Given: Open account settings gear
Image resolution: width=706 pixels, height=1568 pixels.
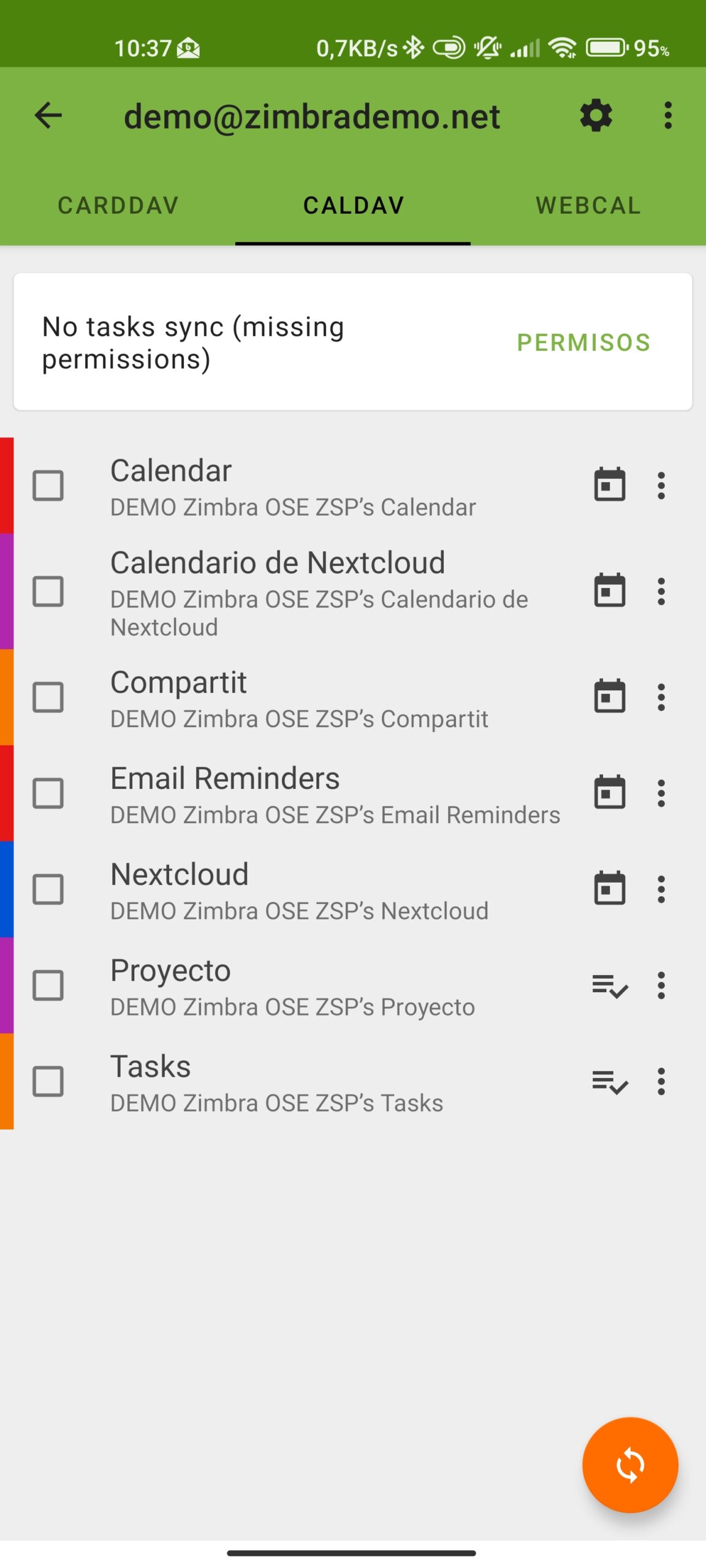Looking at the screenshot, I should (596, 116).
